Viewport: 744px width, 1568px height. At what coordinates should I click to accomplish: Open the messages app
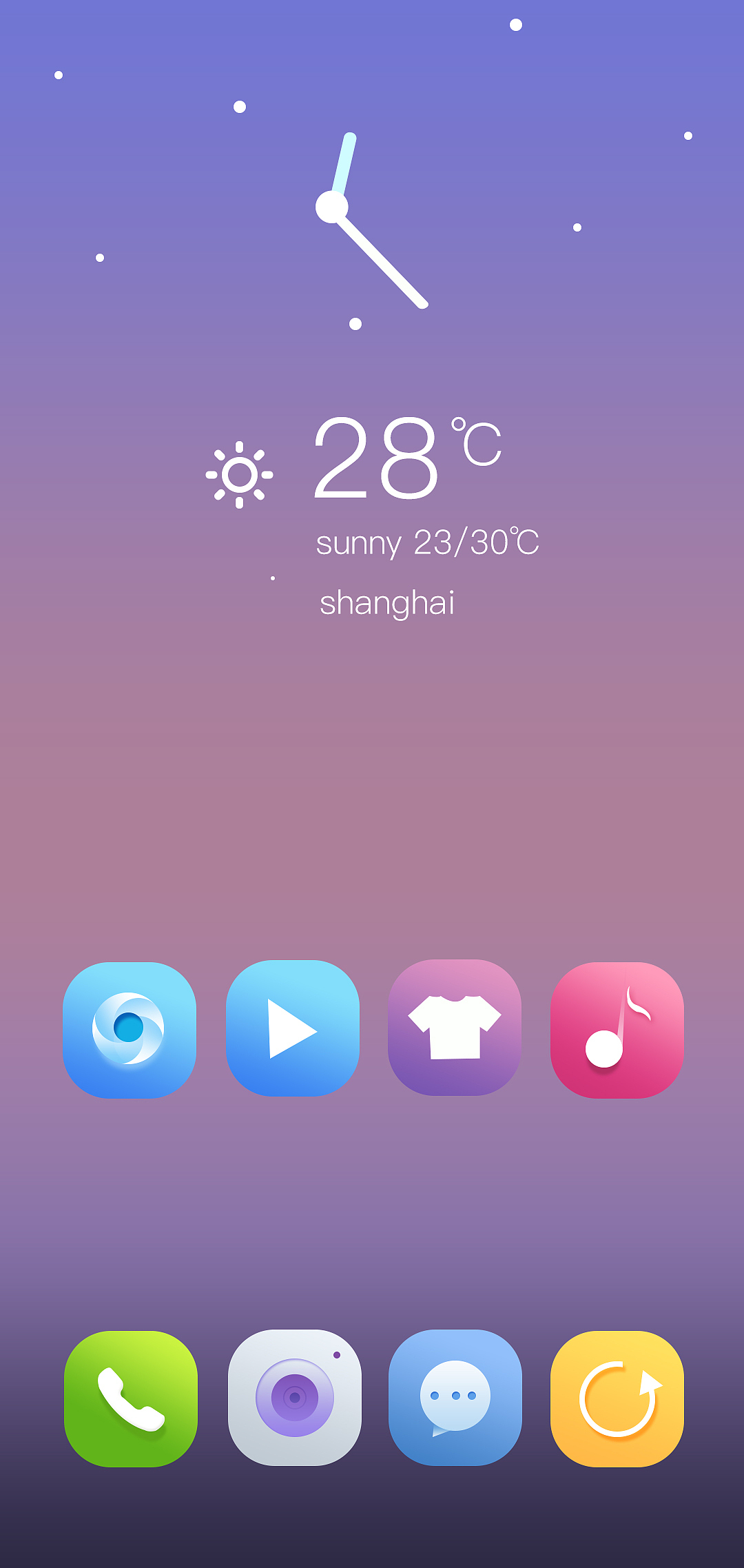[455, 1398]
